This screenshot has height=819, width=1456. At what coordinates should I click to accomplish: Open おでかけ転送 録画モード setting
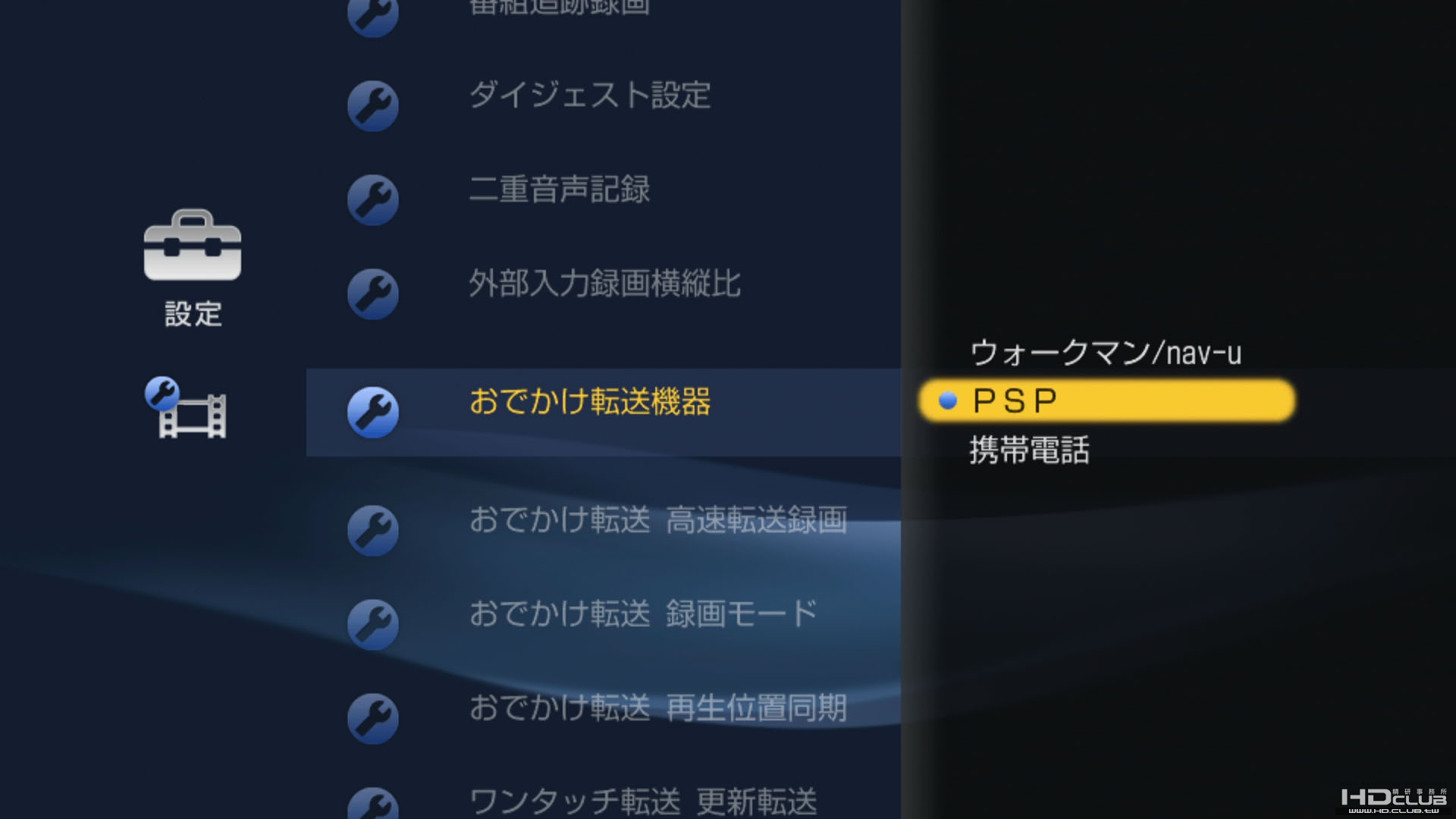[642, 615]
